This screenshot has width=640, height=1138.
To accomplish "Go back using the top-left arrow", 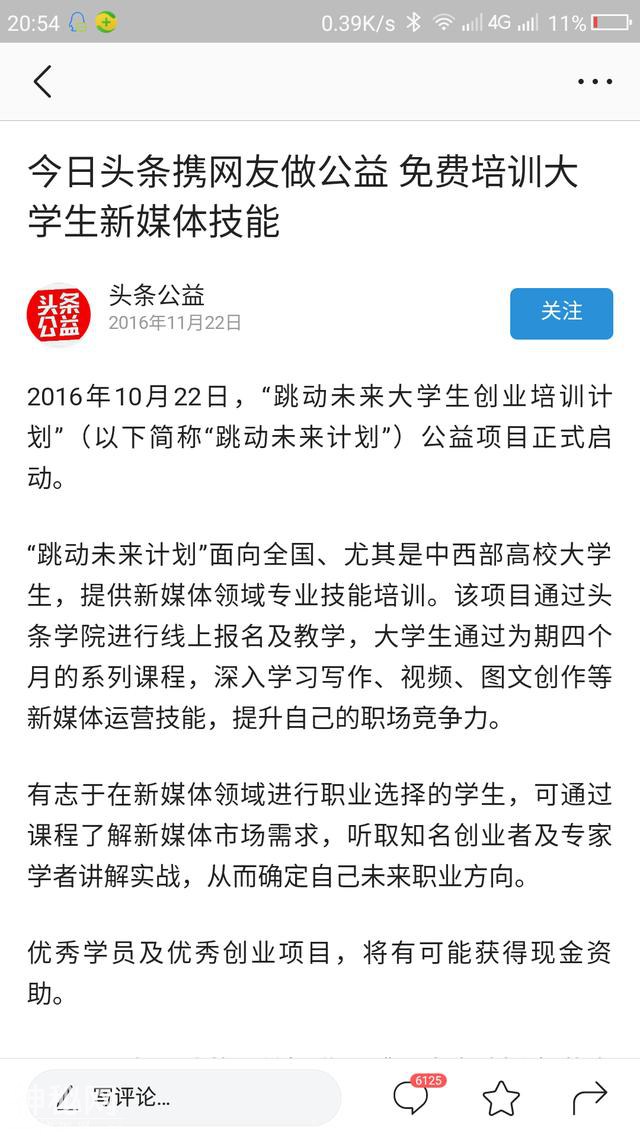I will (42, 82).
